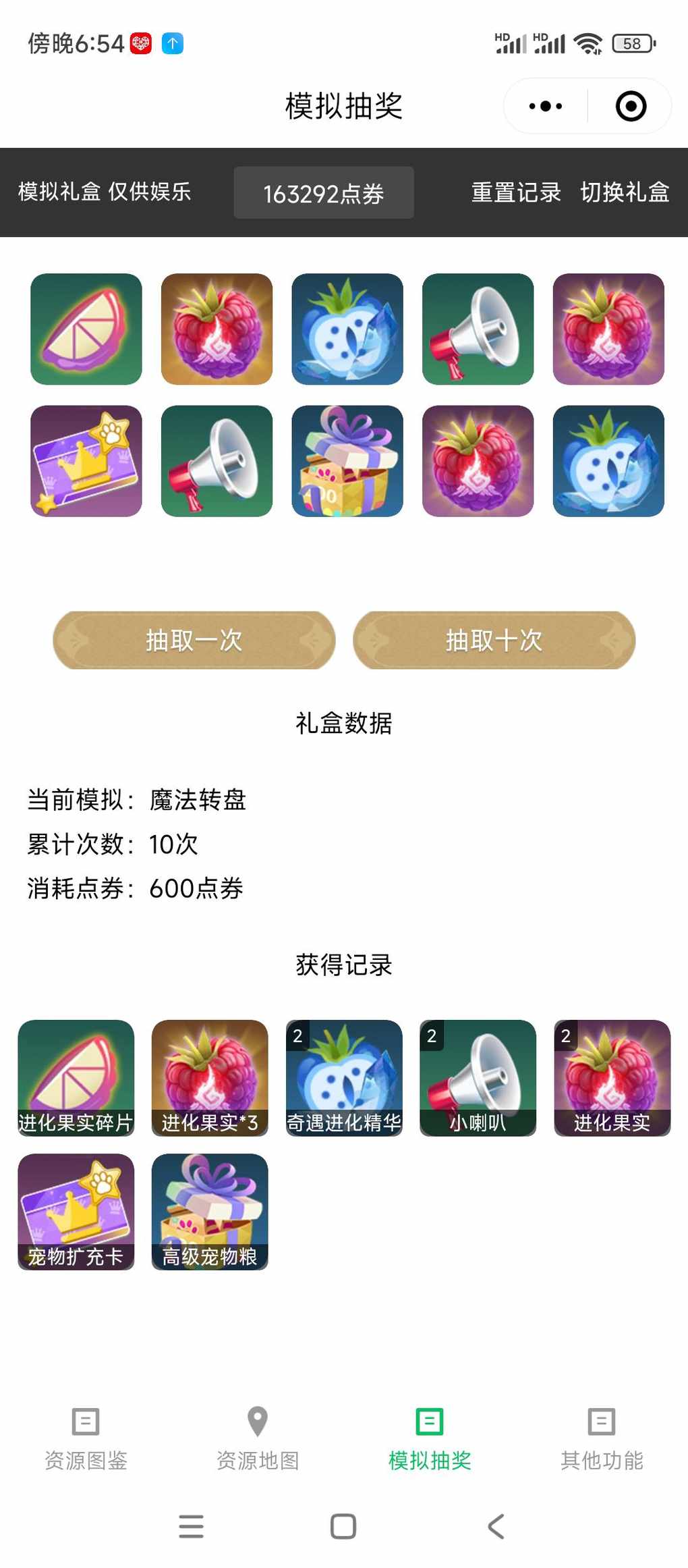688x1568 pixels.
Task: Tap 抽取一次 to draw once
Action: 194,640
